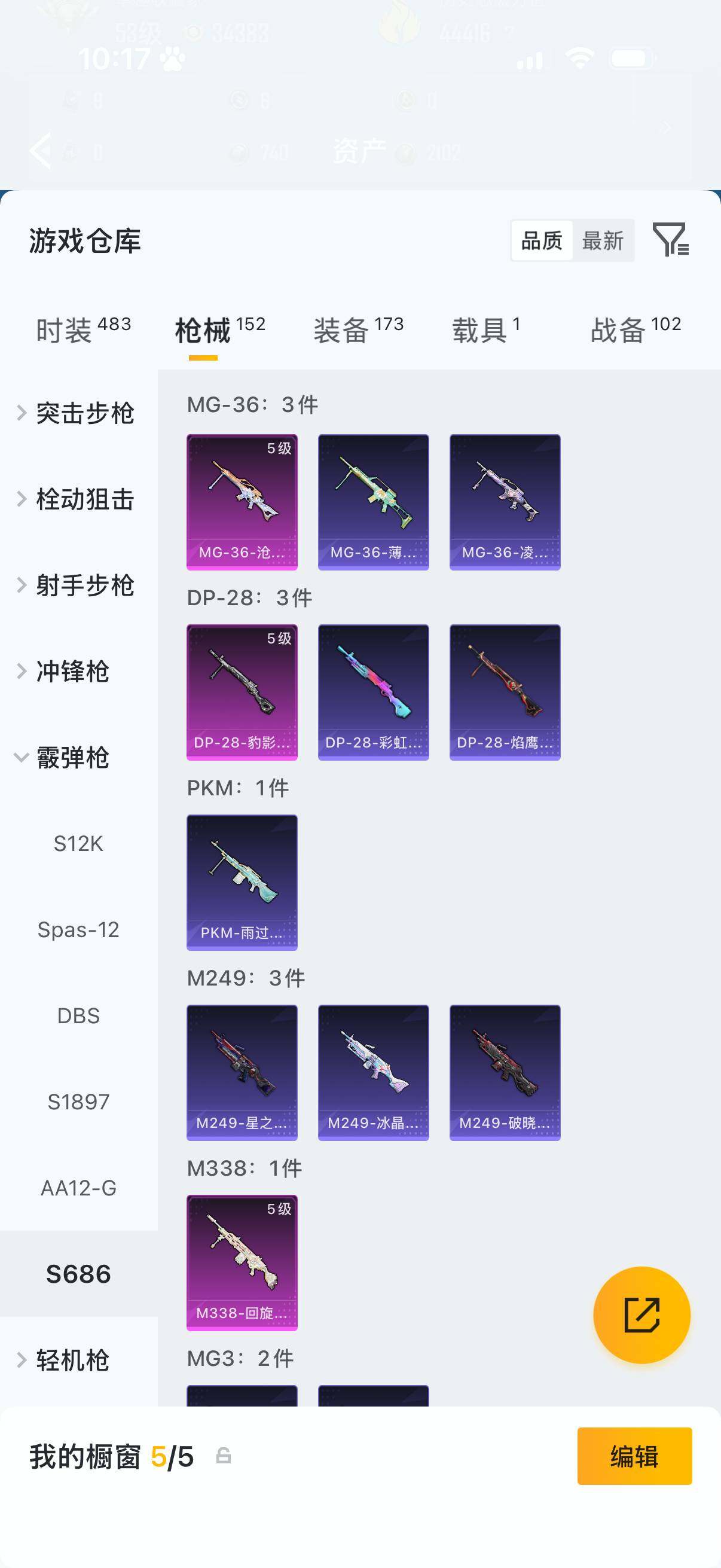Switch sorting to 品质
Viewport: 721px width, 1568px height.
543,241
